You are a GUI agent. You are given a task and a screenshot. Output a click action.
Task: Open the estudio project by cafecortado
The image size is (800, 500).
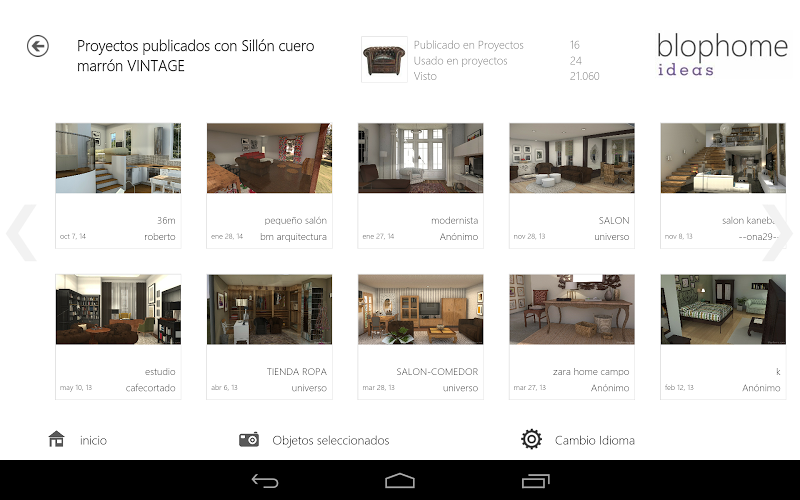coord(118,311)
